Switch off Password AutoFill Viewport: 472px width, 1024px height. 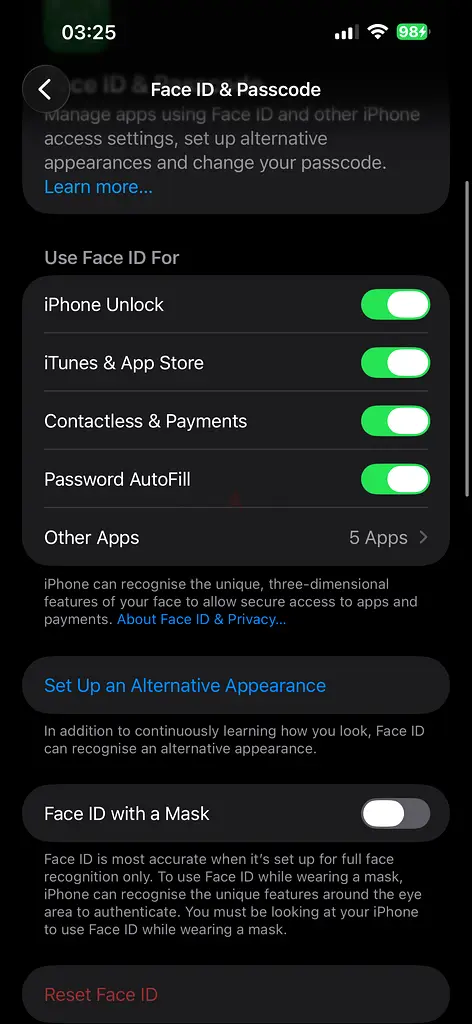tap(395, 479)
